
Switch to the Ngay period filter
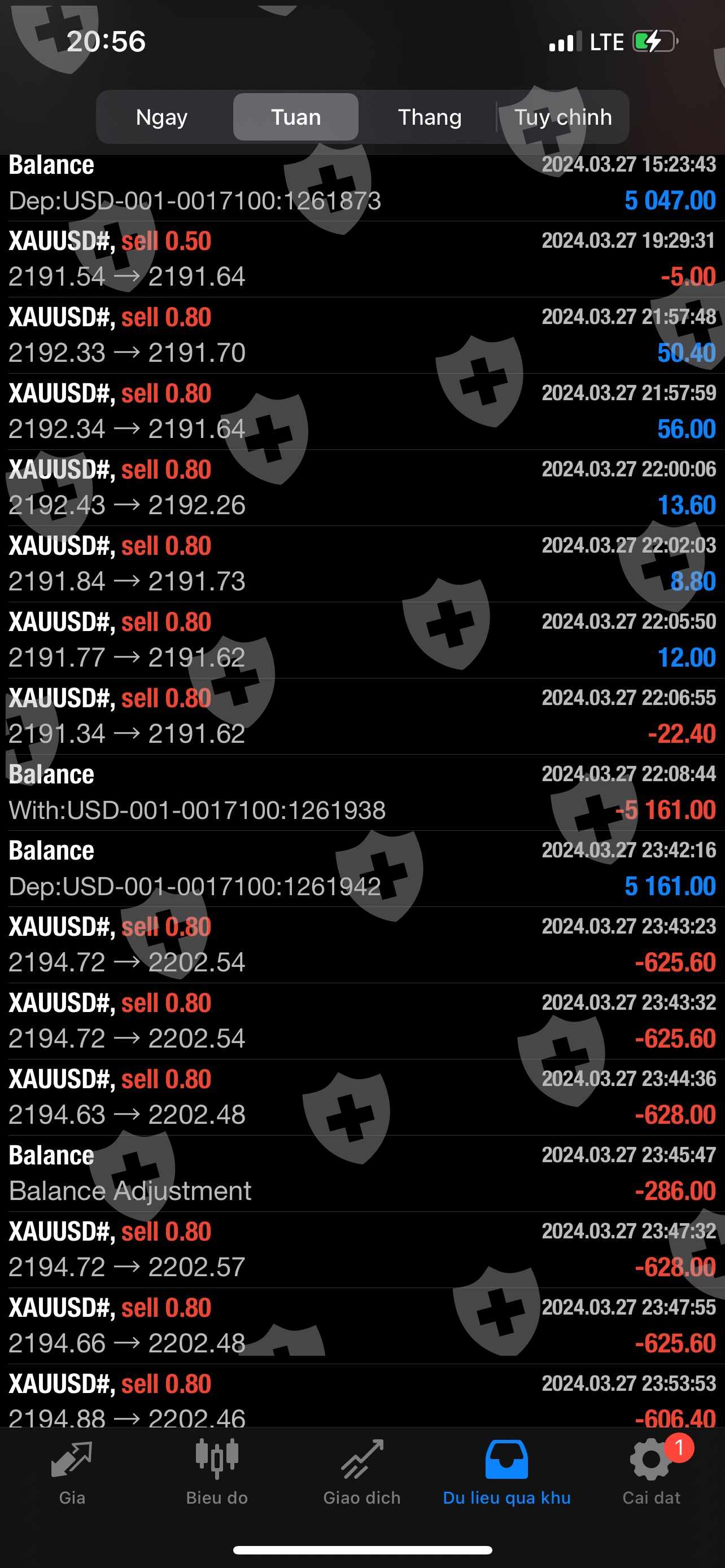click(161, 117)
